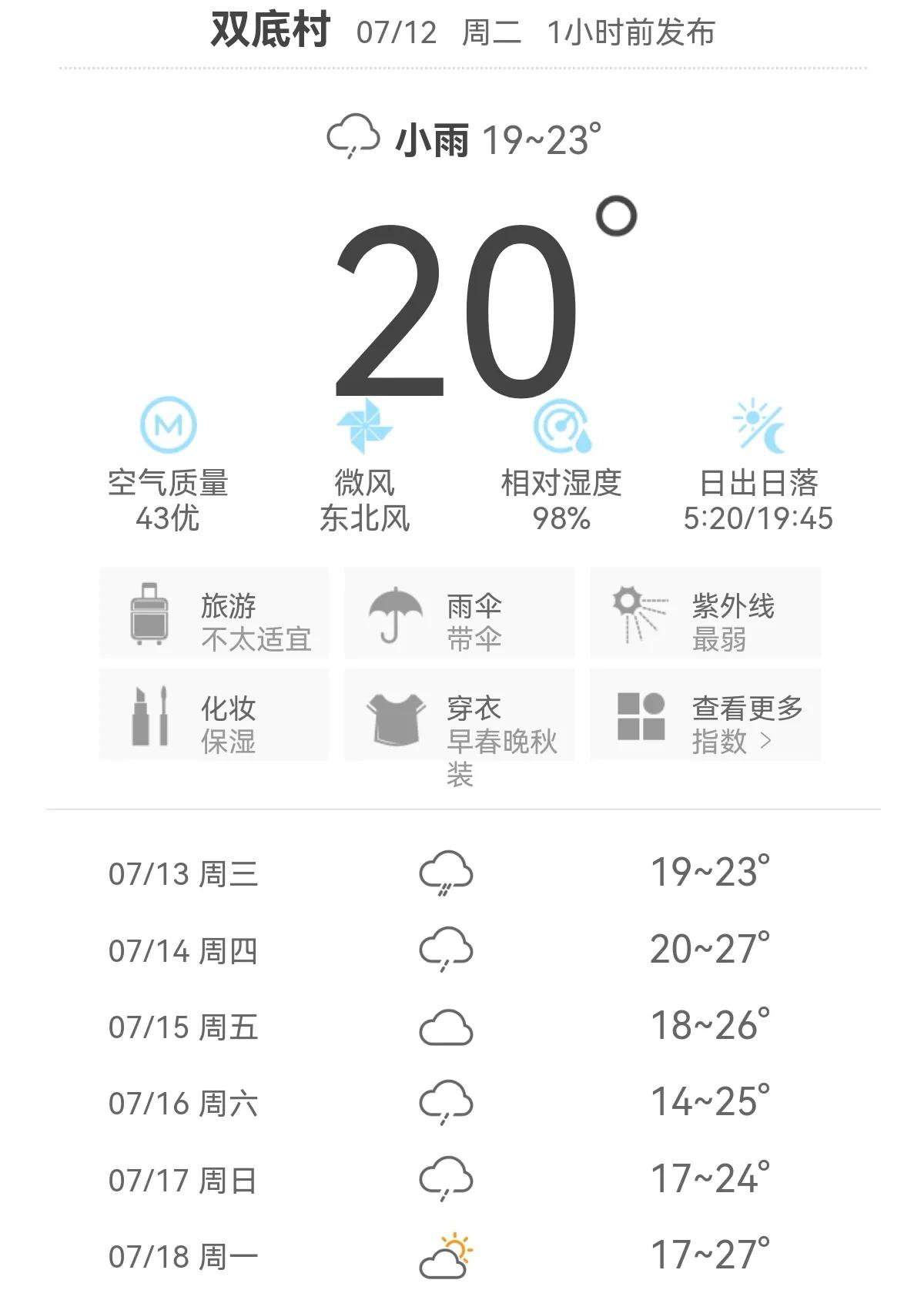
Task: Open the 化妆 makeup index tile
Action: [x=214, y=715]
